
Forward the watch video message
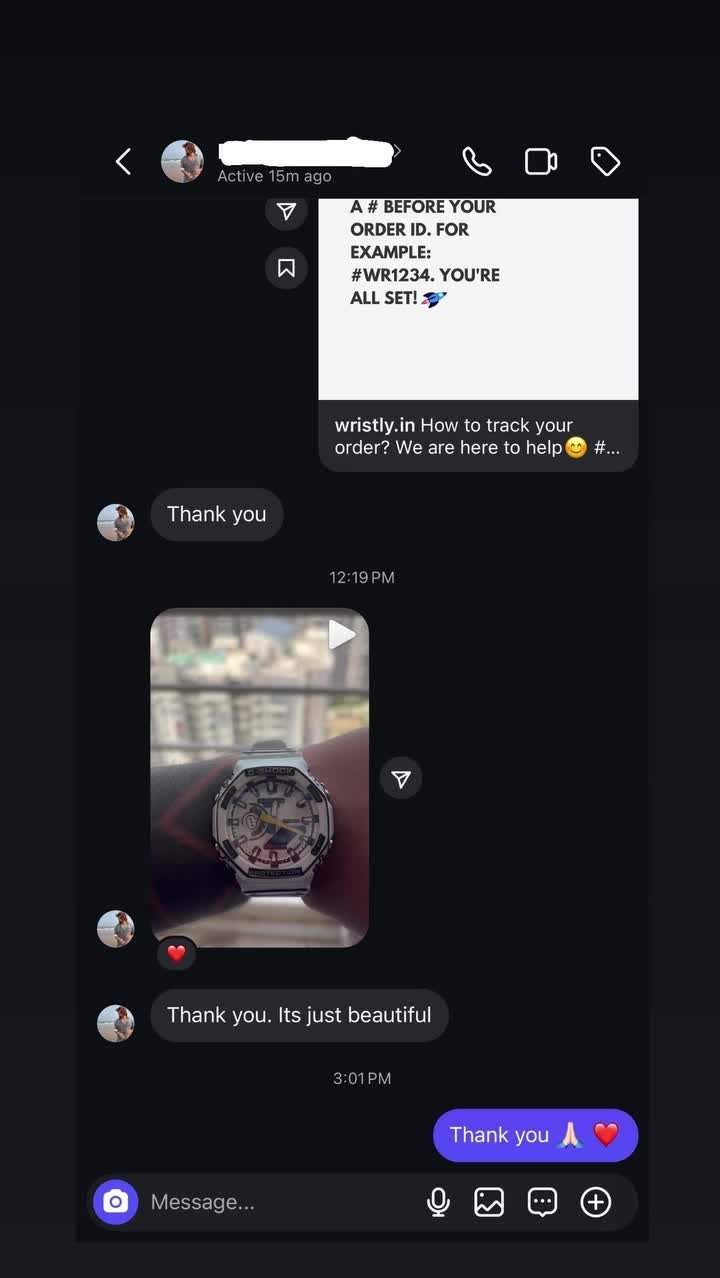pos(401,779)
